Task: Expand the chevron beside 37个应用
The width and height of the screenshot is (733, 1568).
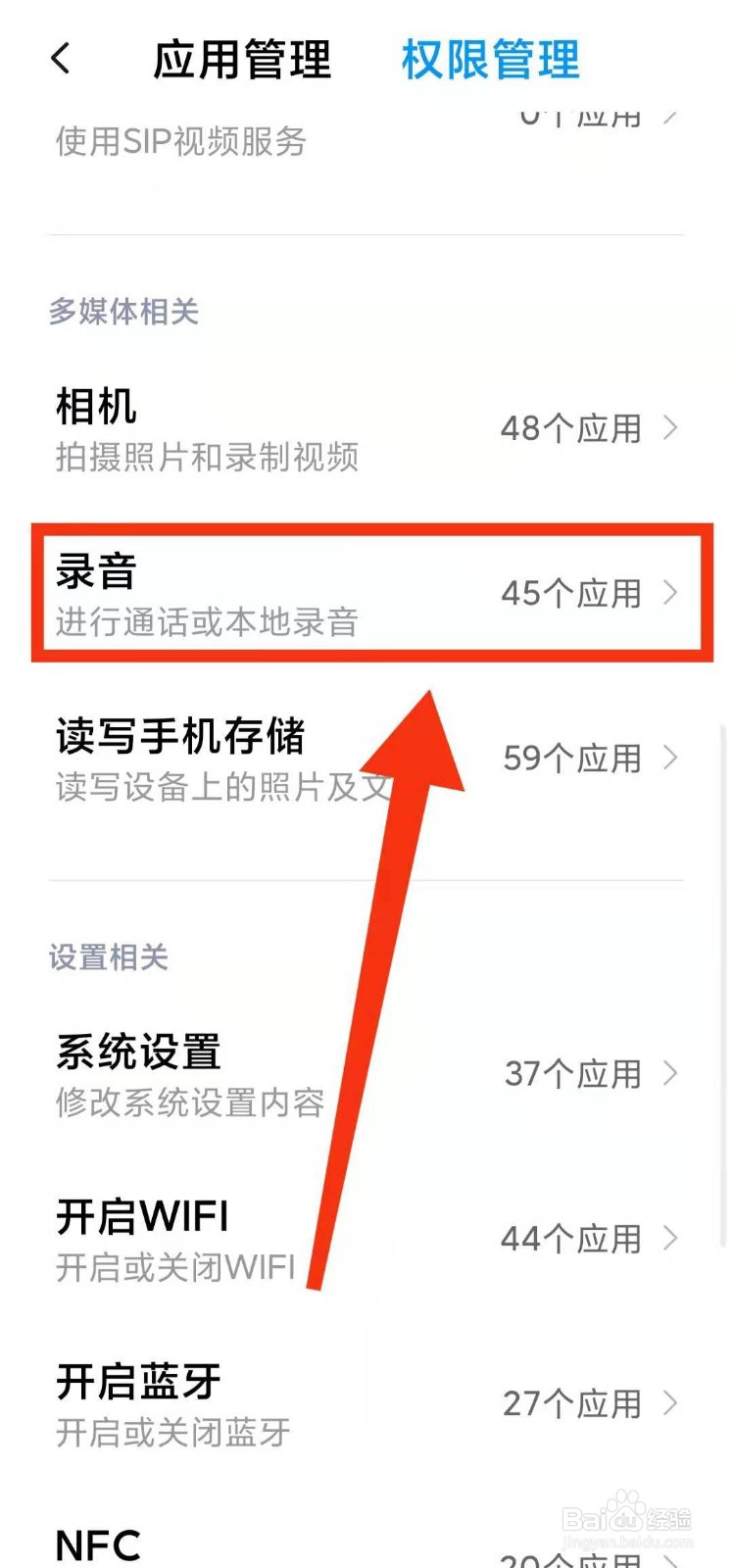Action: coord(672,1073)
